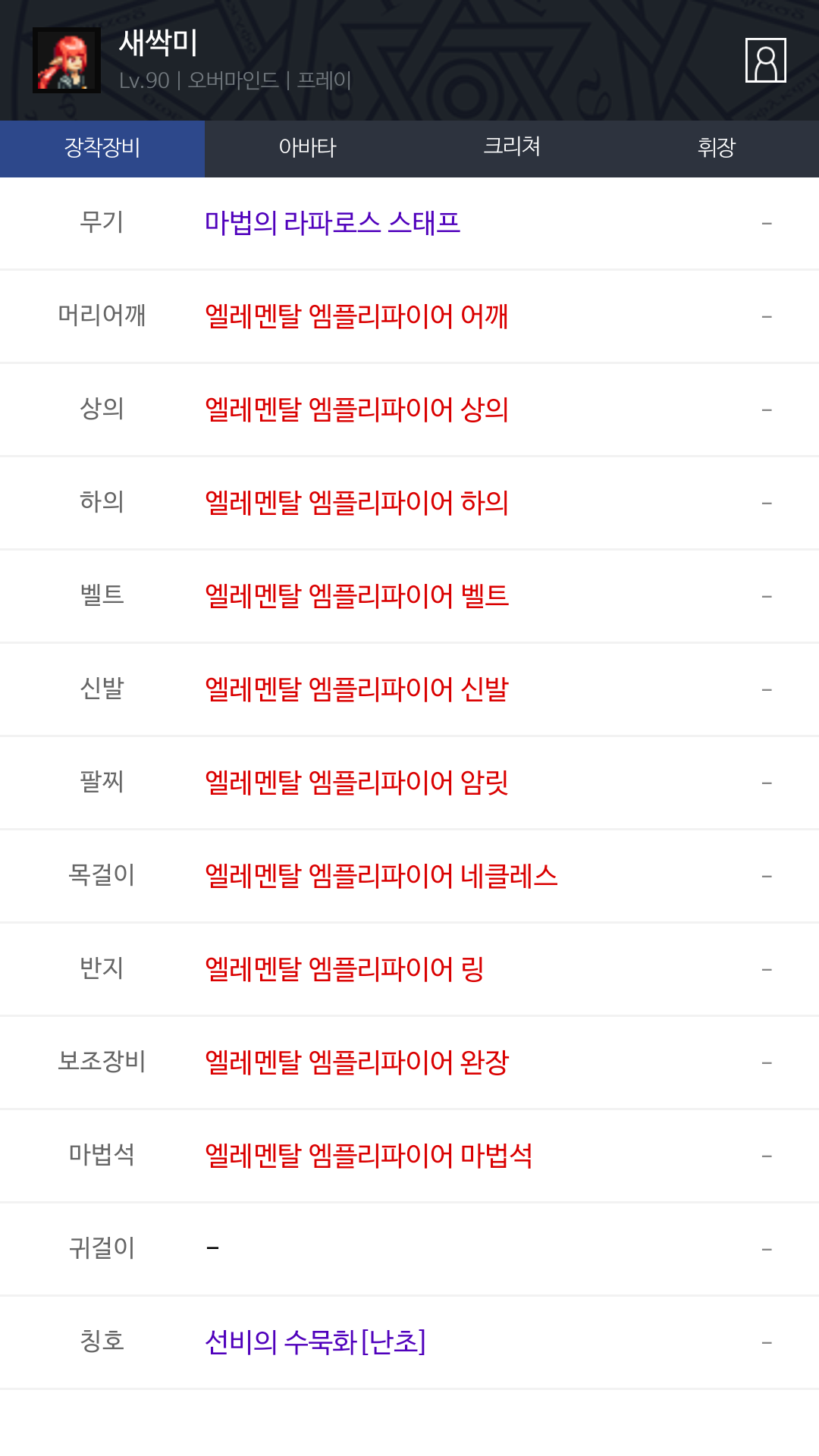Tap 엘레멘탈 엠플리파이어 암릿 bracelet
This screenshot has height=1456, width=819.
356,783
